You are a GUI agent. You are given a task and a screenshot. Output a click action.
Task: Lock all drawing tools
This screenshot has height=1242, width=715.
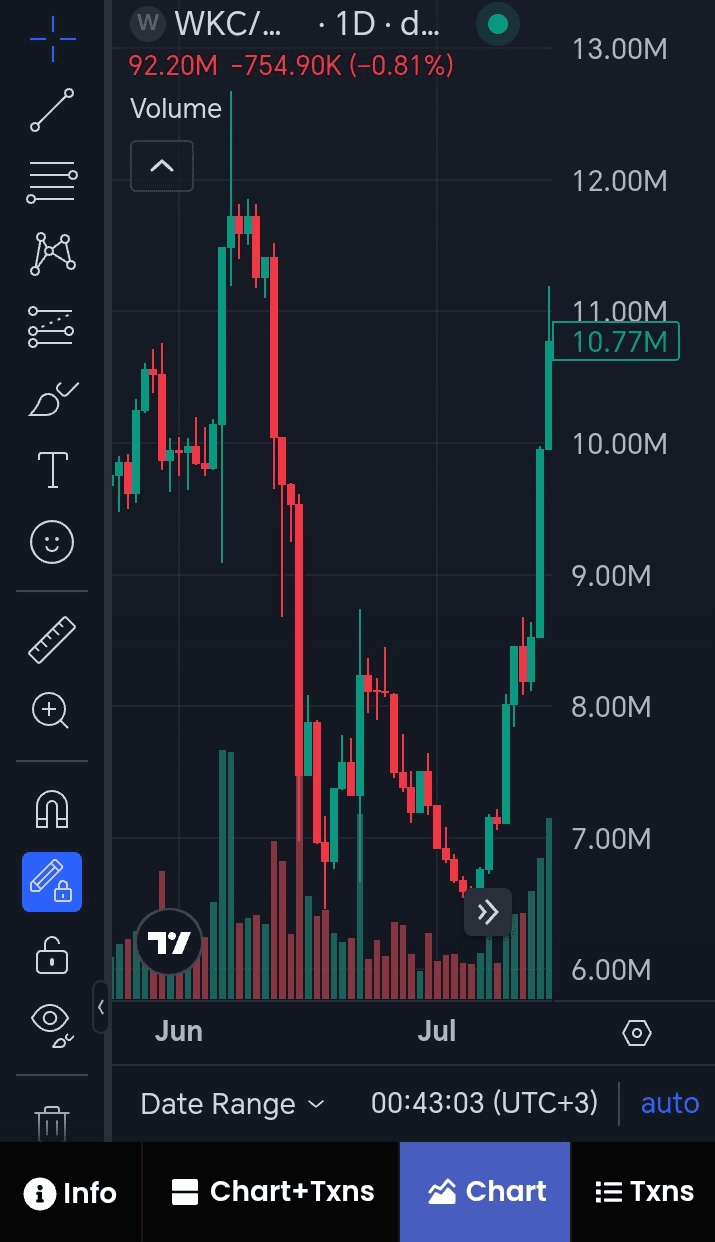click(x=52, y=954)
